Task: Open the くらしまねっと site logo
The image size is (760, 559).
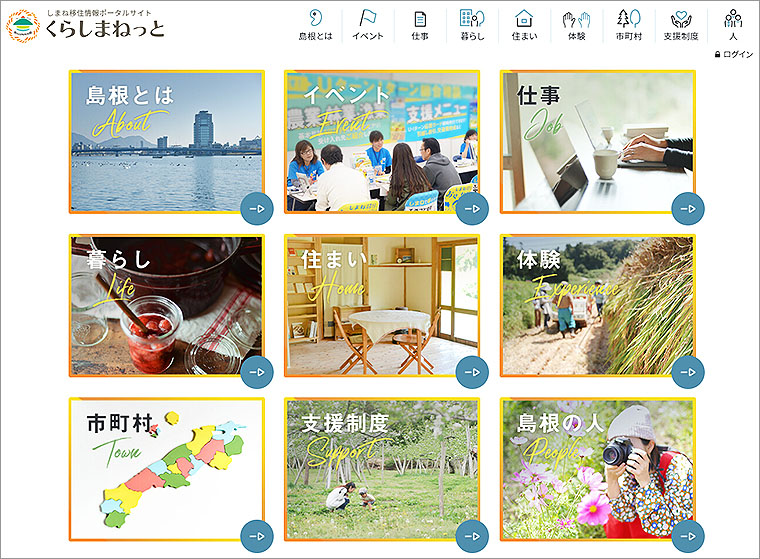Action: (85, 24)
